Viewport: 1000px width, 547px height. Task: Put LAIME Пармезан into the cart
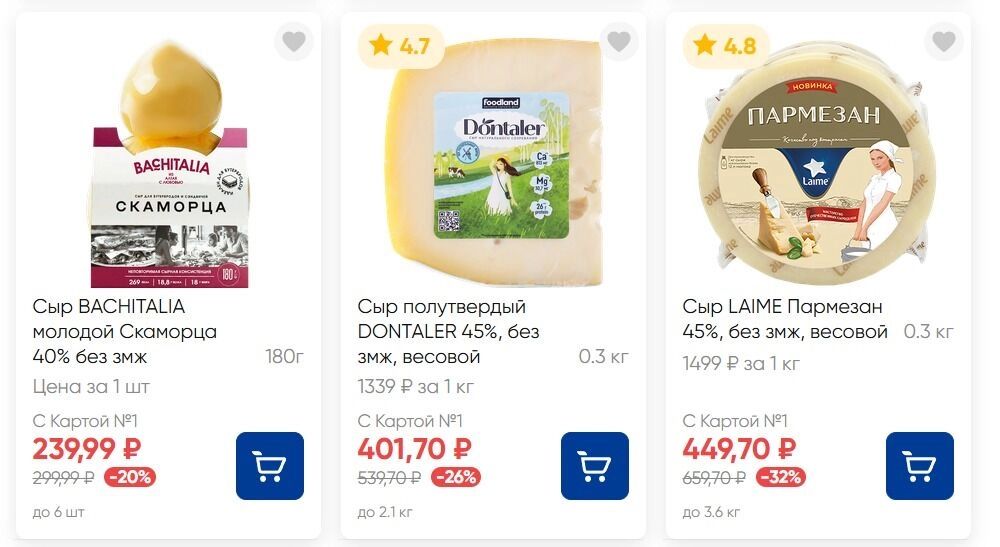[x=919, y=466]
